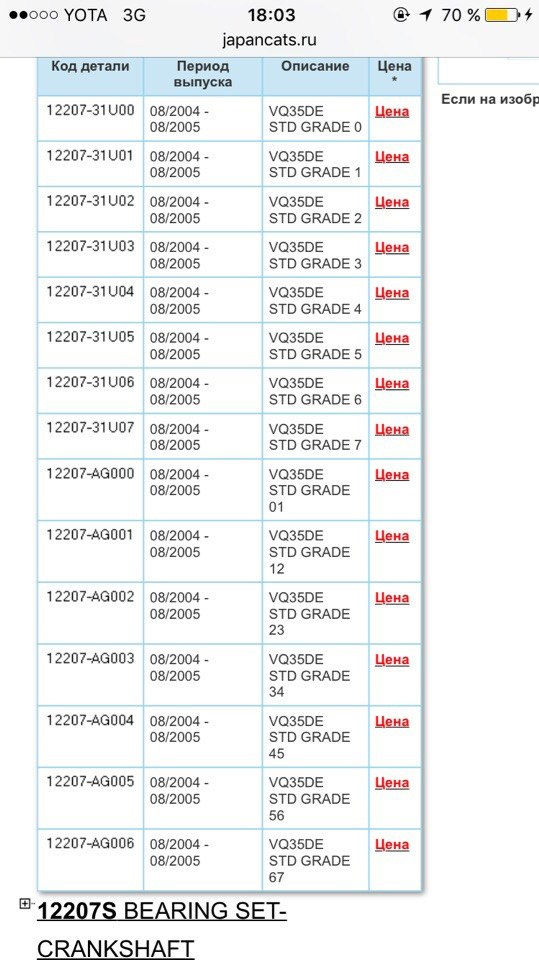539x960 pixels.
Task: Open the Цена link for 12207-AG004
Action: click(x=391, y=721)
